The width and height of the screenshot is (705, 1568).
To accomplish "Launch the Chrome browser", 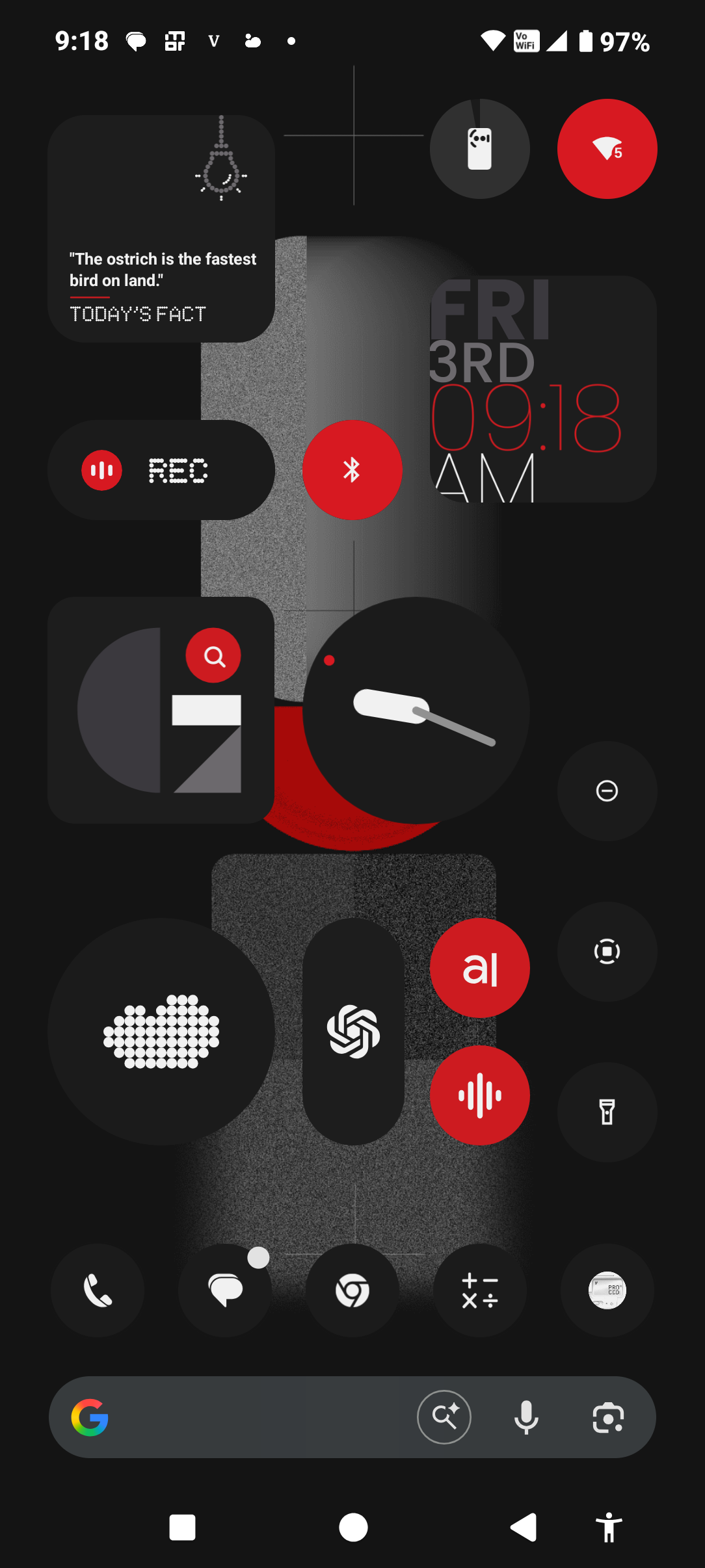I will click(352, 1290).
